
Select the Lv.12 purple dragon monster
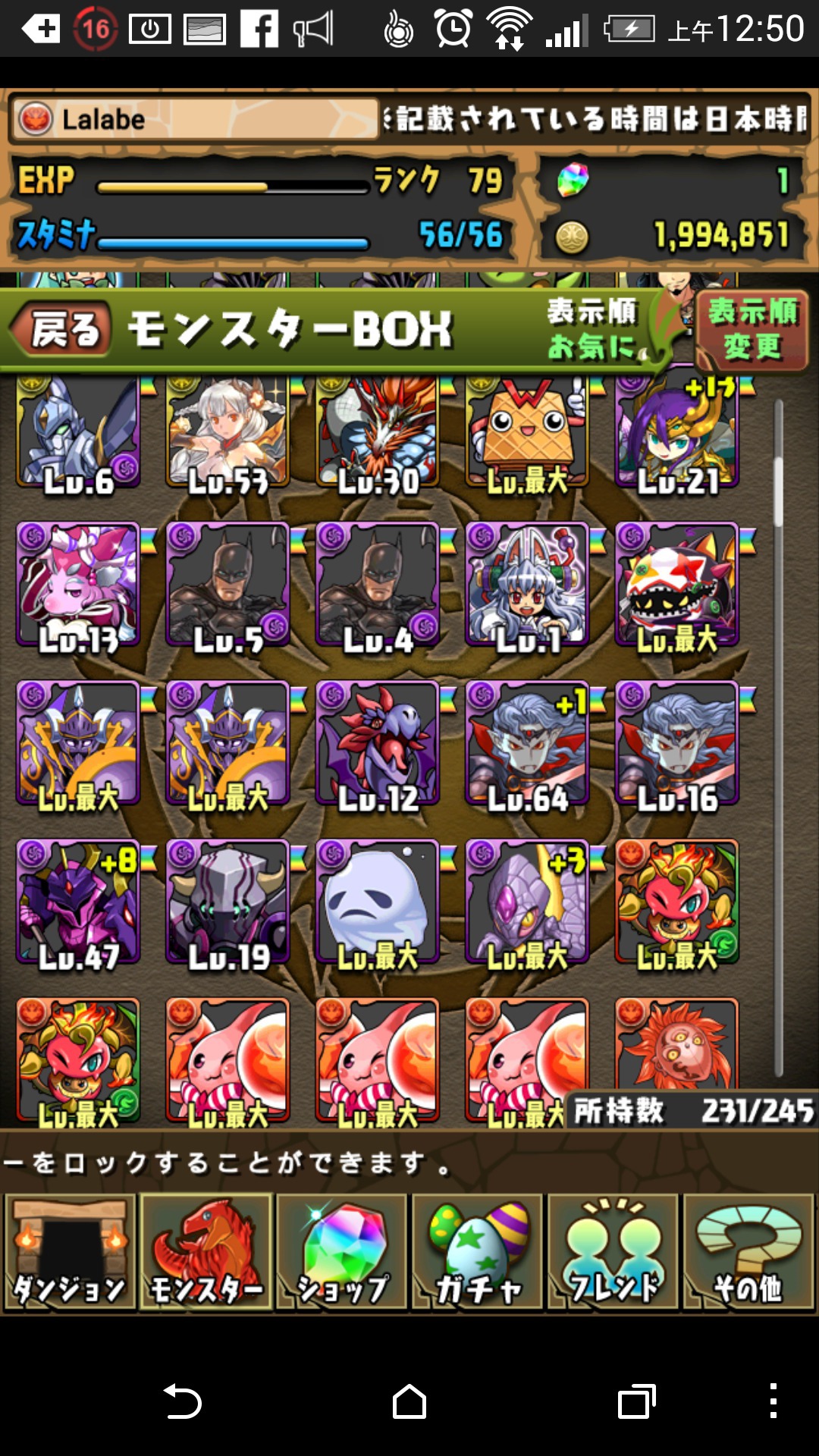pos(377,743)
